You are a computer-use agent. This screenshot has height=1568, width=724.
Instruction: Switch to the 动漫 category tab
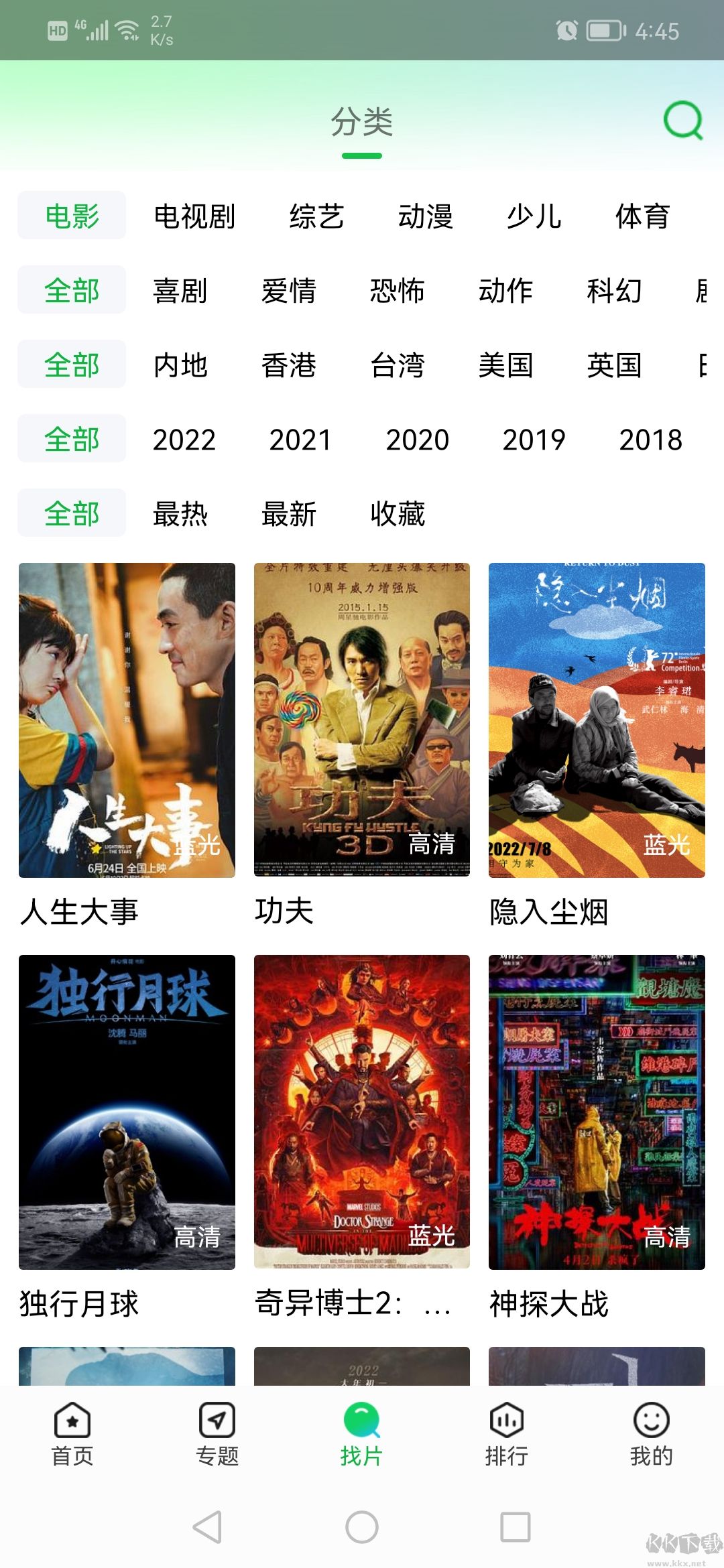(x=427, y=216)
